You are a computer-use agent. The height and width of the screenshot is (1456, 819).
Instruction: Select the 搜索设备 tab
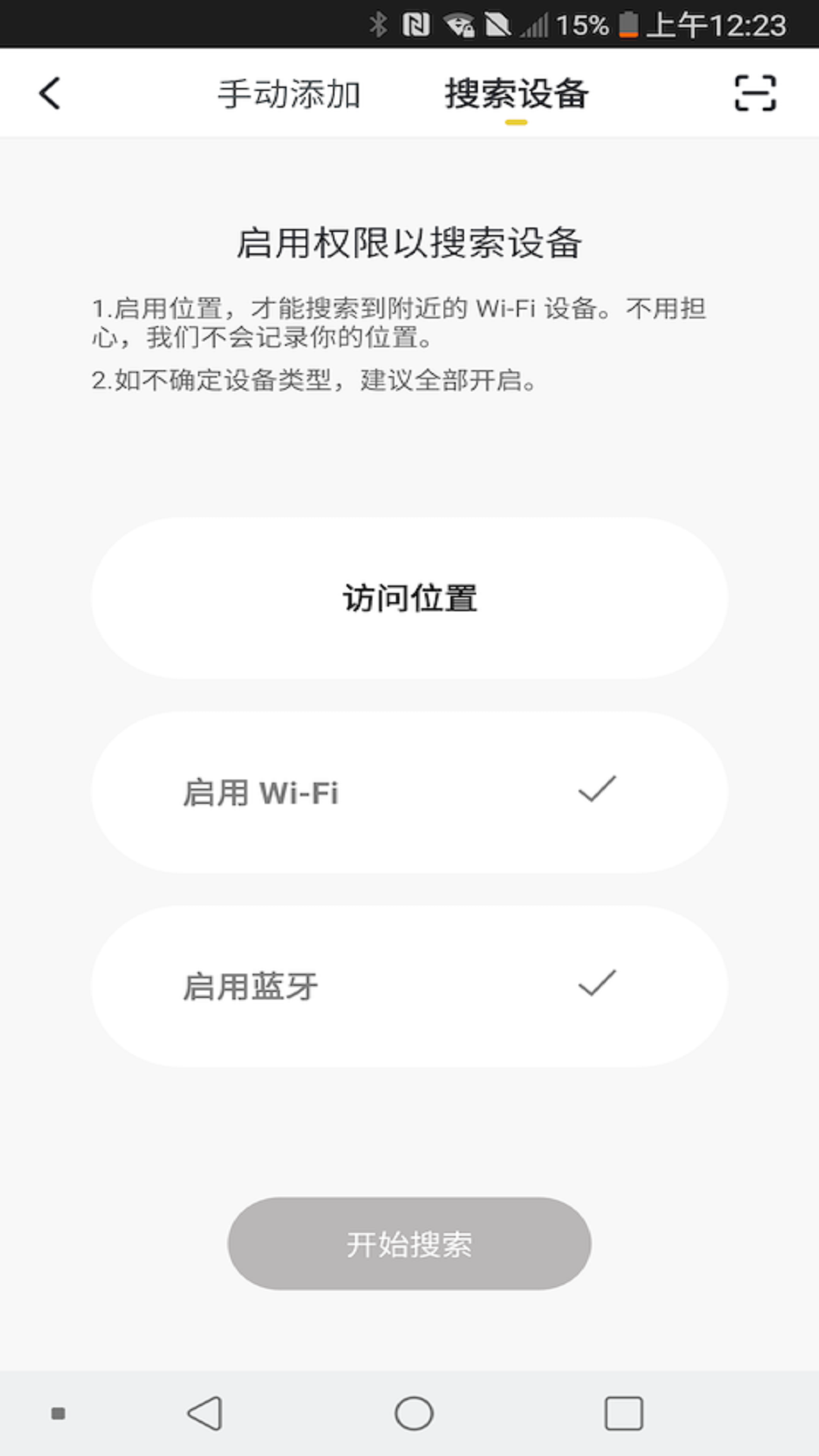click(x=517, y=93)
